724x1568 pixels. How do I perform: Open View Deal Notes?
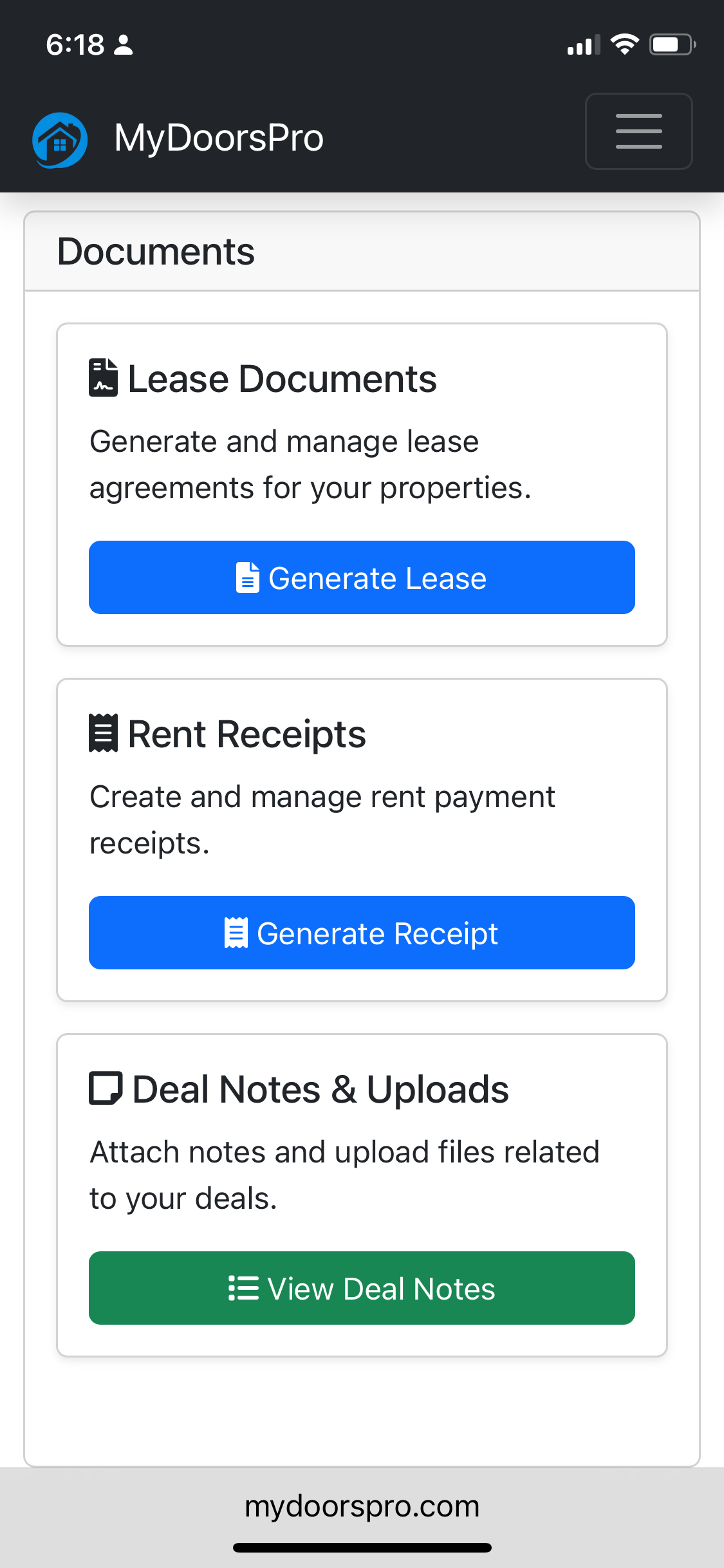(x=362, y=1288)
